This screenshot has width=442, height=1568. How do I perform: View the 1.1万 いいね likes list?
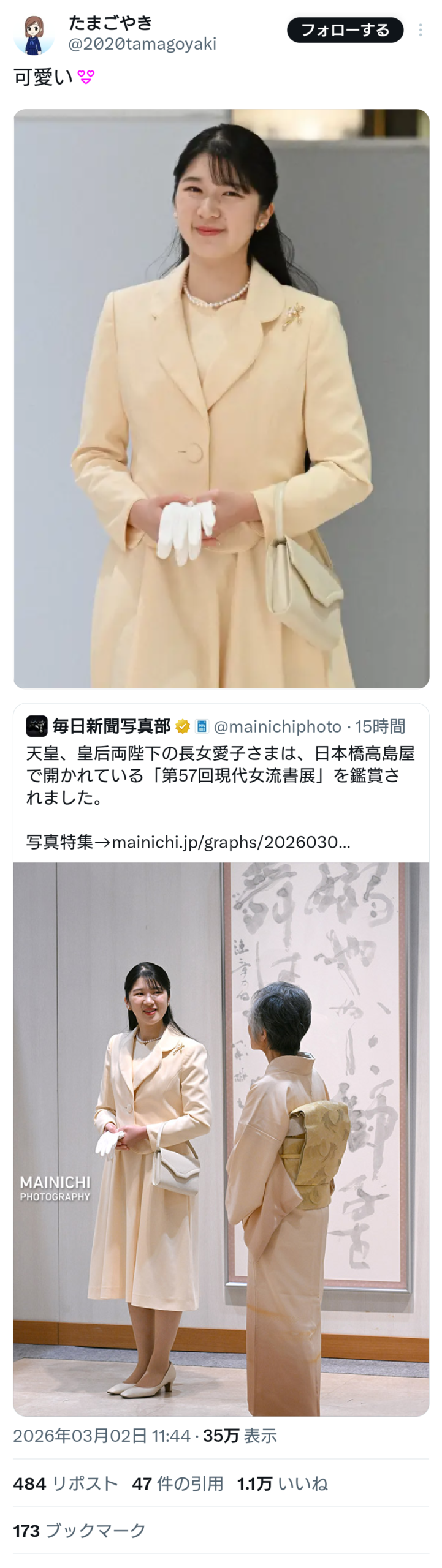click(x=282, y=1483)
